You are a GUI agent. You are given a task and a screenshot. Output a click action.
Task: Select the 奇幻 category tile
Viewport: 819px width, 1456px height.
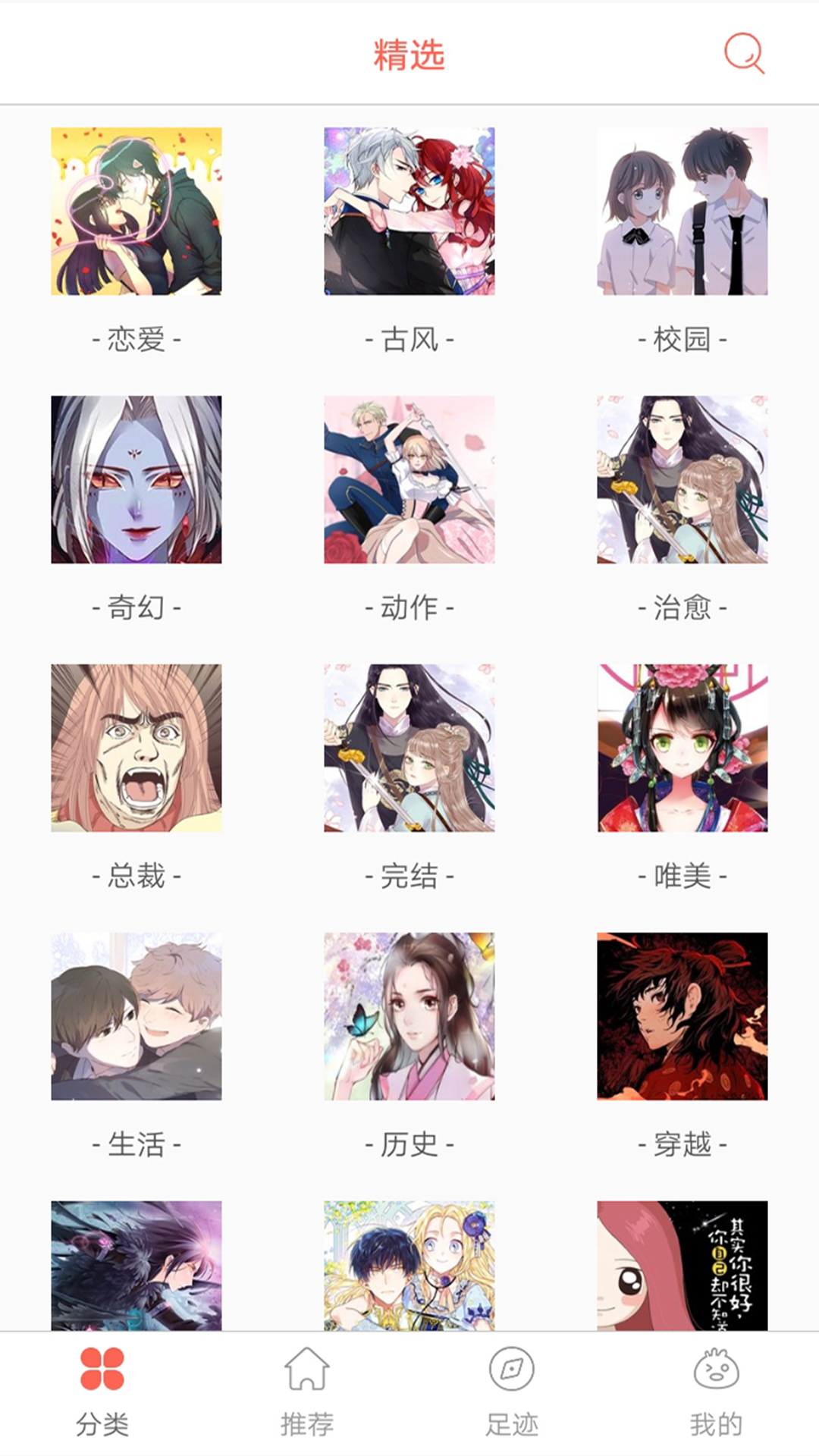point(136,479)
